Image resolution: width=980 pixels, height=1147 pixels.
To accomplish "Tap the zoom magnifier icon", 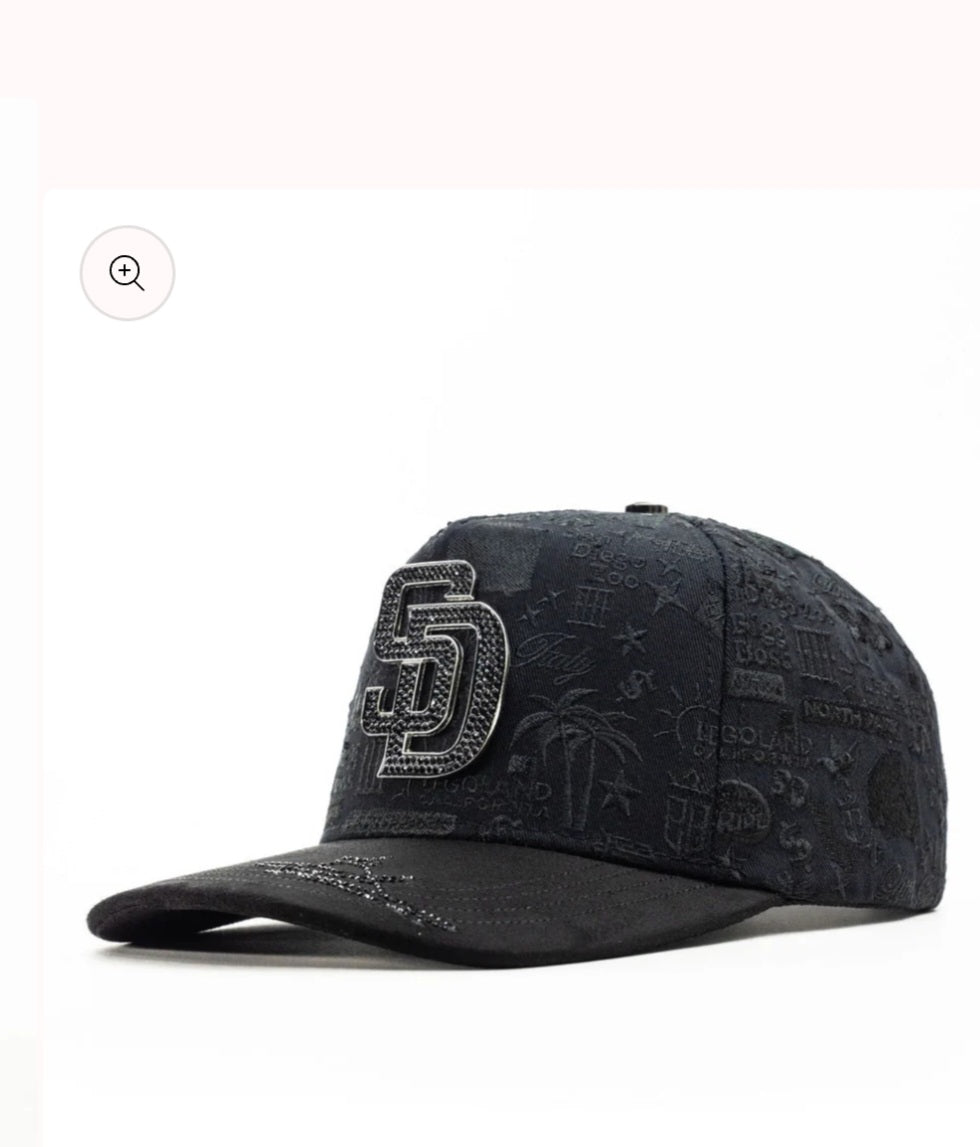I will (127, 273).
